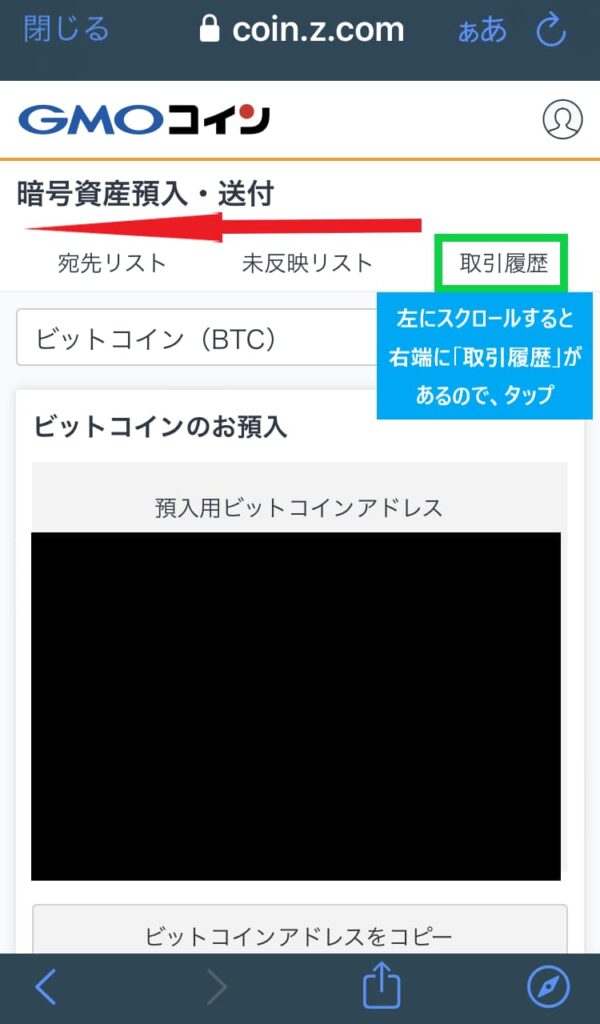Reload the coin.z.com page
Viewport: 600px width, 1024px height.
pyautogui.click(x=551, y=30)
